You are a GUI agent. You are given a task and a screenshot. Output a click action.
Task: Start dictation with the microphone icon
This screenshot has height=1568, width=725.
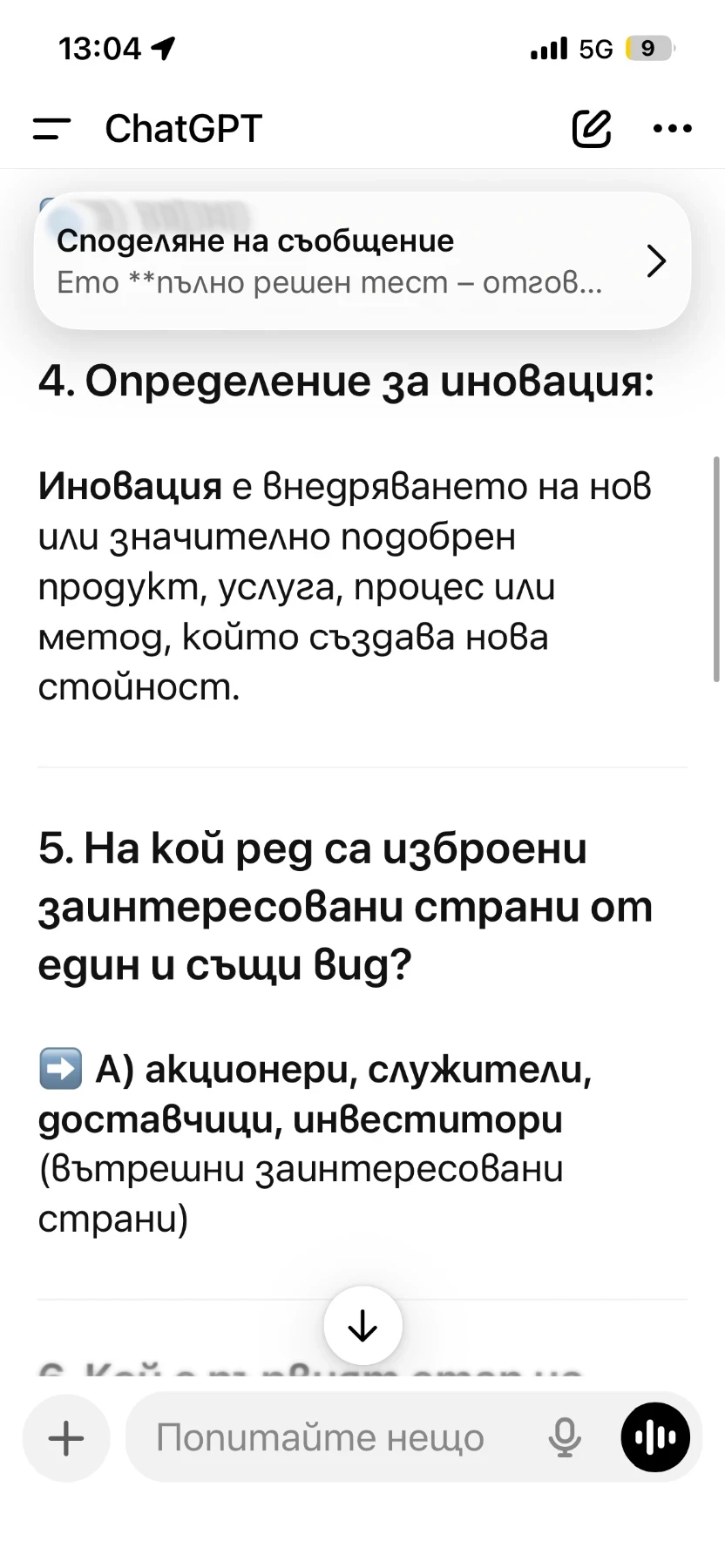coord(565,1437)
